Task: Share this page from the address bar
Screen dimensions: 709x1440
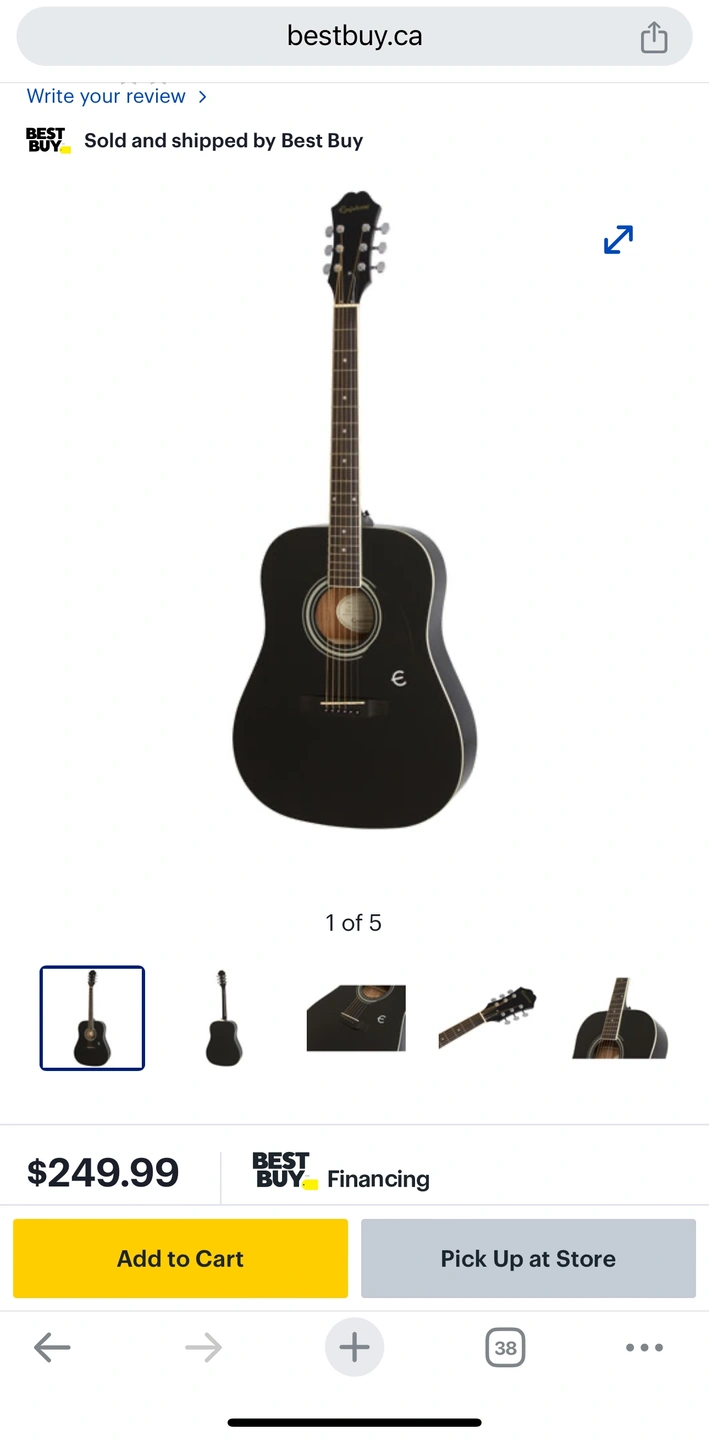Action: click(653, 37)
